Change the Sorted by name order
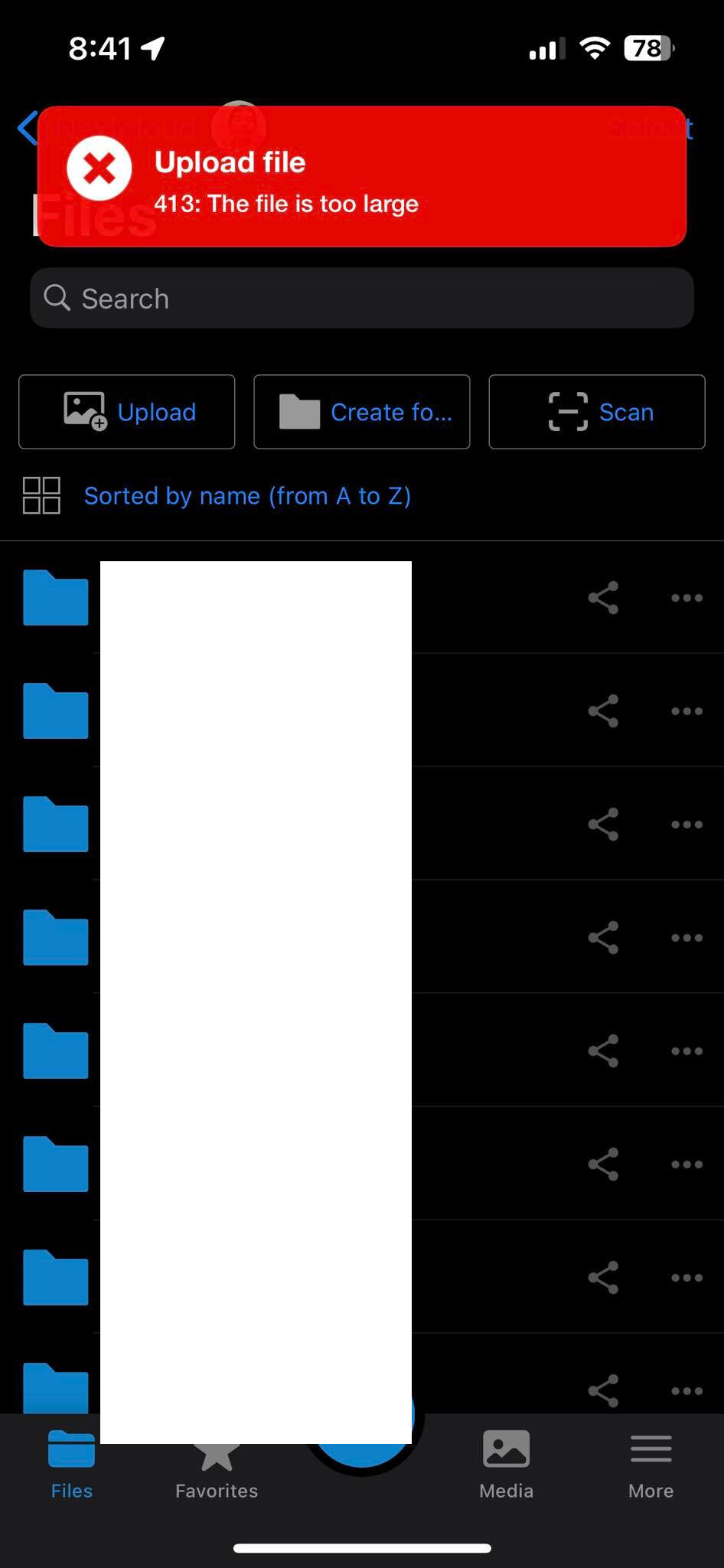 (247, 496)
